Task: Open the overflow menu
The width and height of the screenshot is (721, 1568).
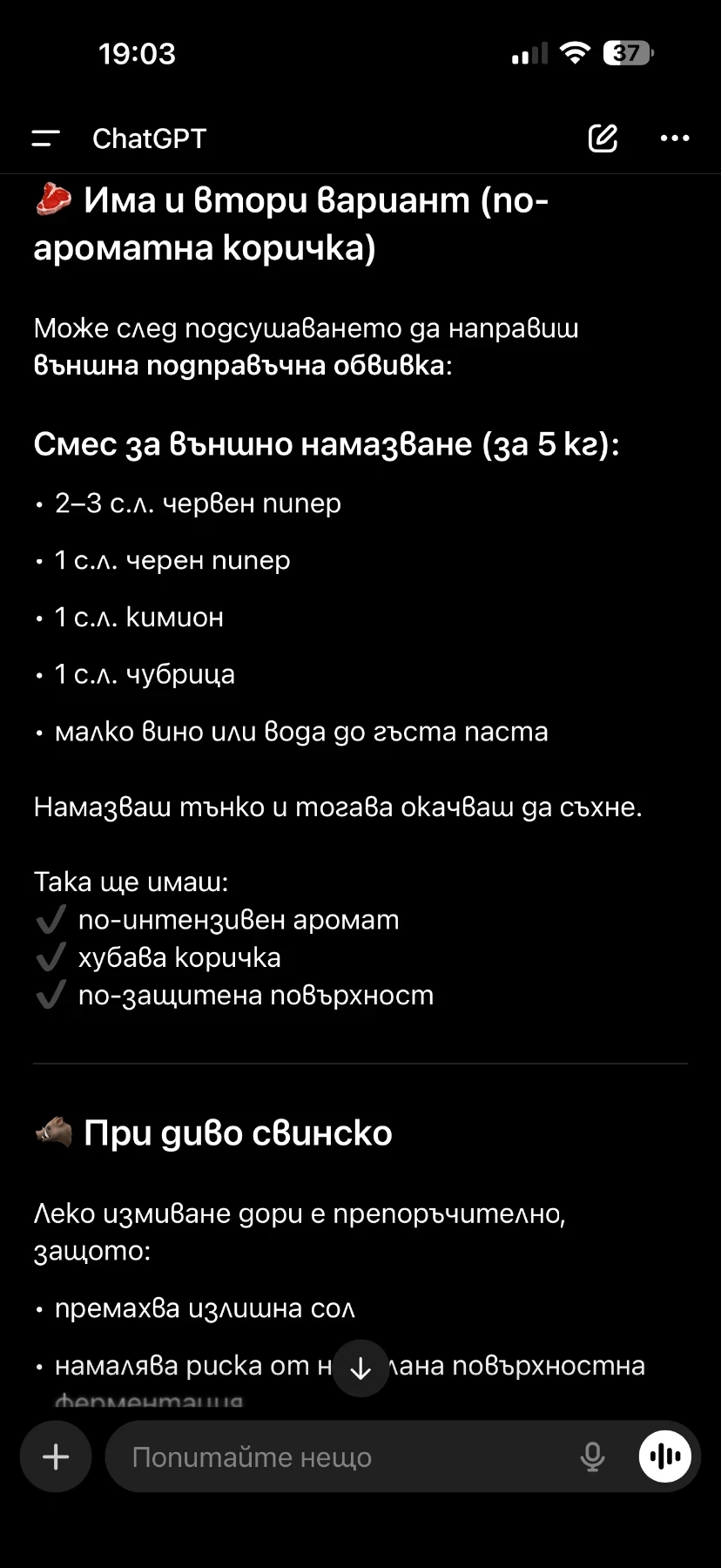Action: tap(675, 139)
